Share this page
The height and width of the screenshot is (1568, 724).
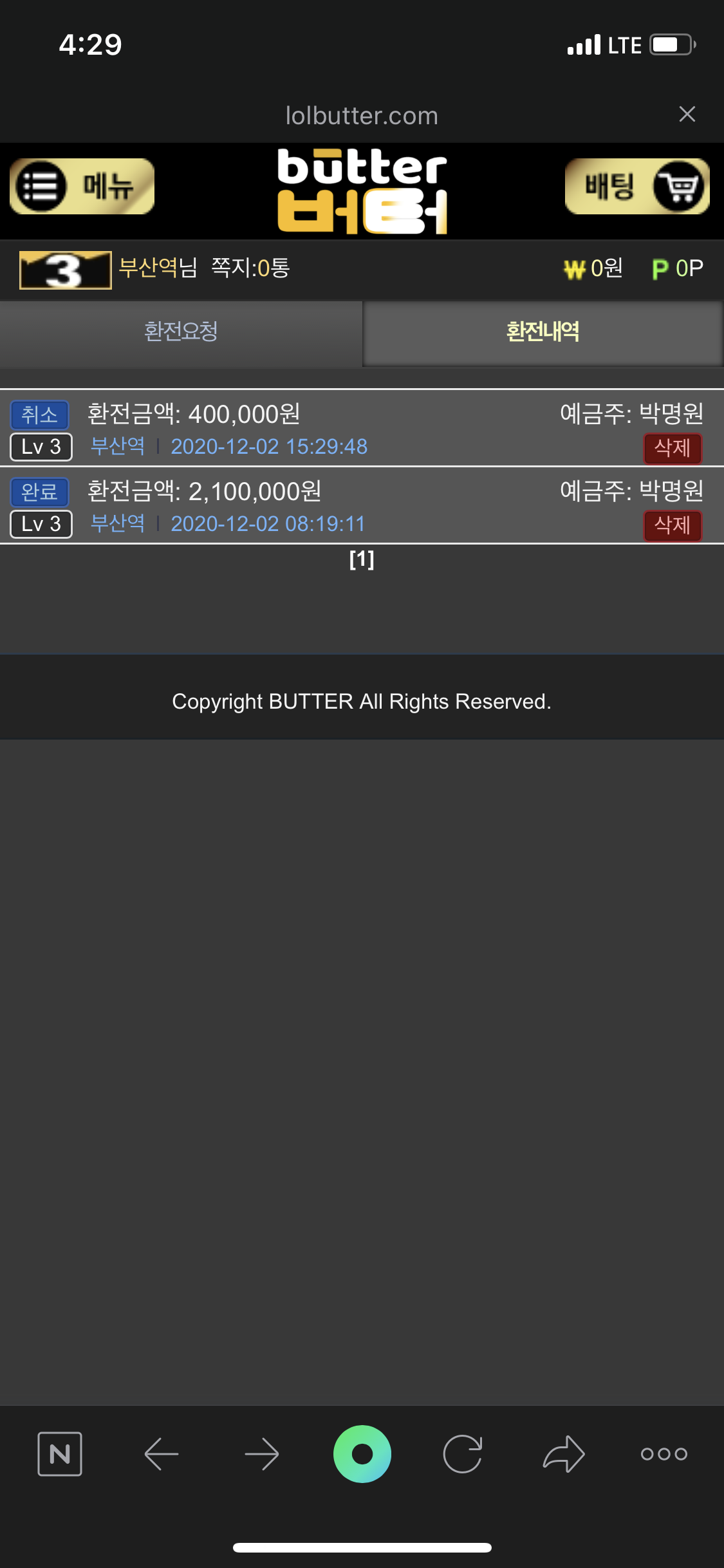tap(564, 1453)
